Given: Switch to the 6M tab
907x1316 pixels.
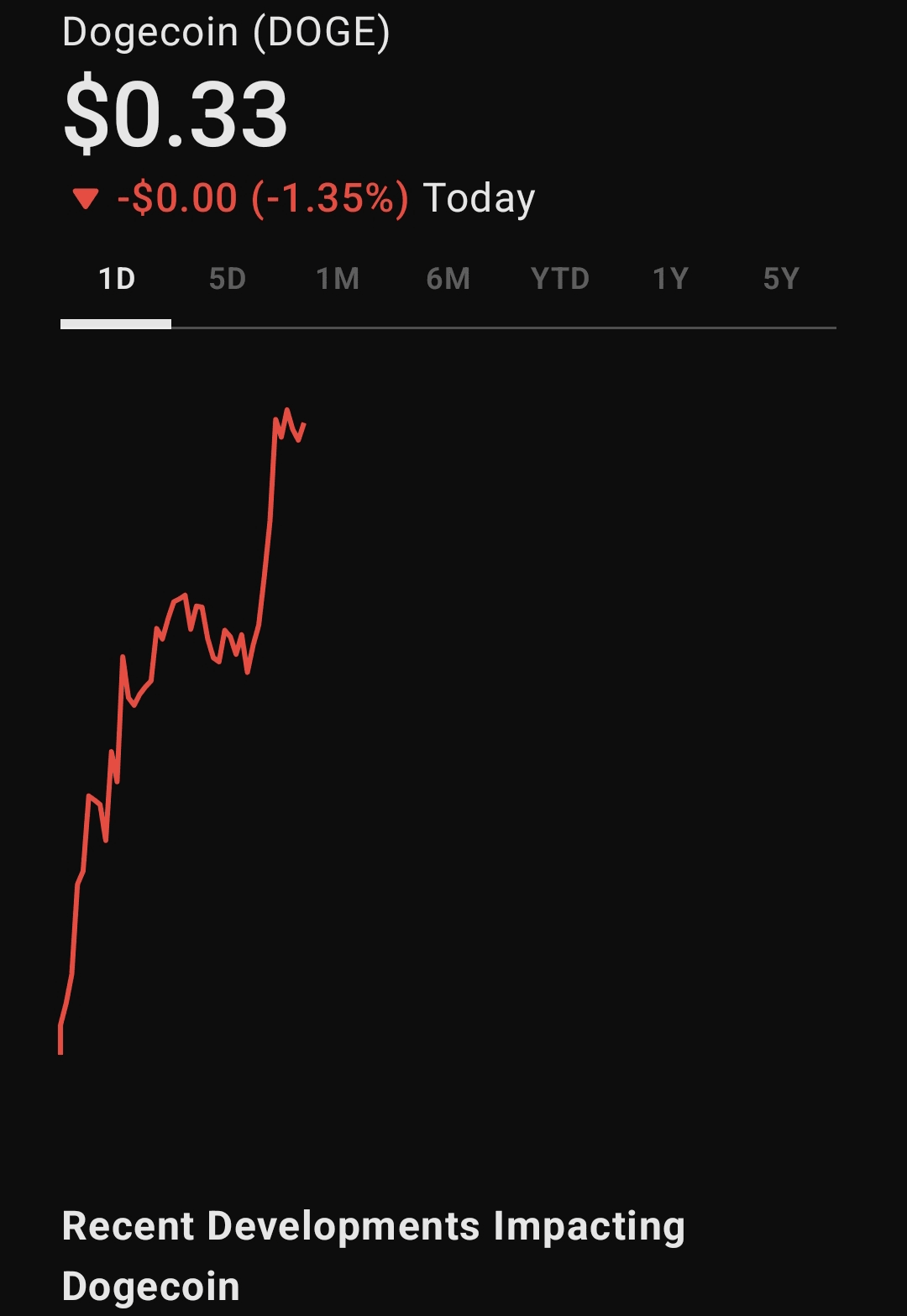Looking at the screenshot, I should pyautogui.click(x=448, y=279).
